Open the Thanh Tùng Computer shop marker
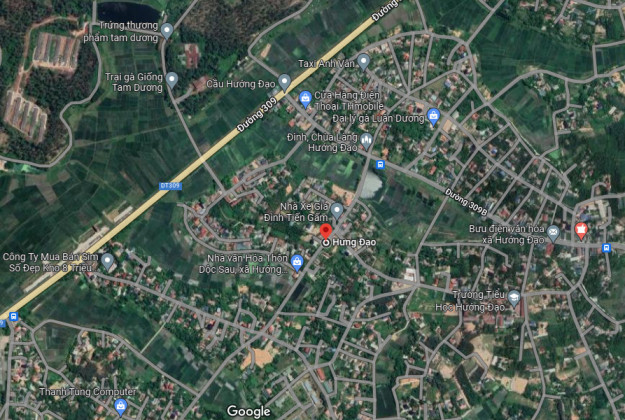625x420 pixels. click(x=120, y=406)
